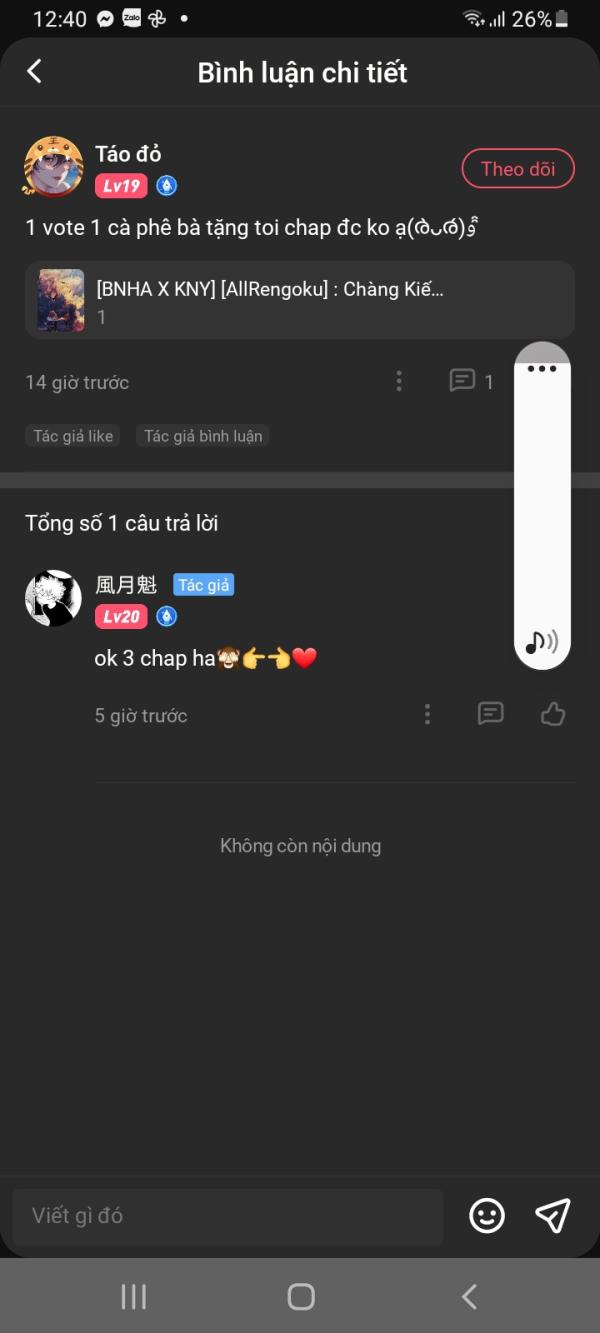Screen dimensions: 600x1333
Task: Focus the "Viết gì đó" text field
Action: pos(227,1216)
